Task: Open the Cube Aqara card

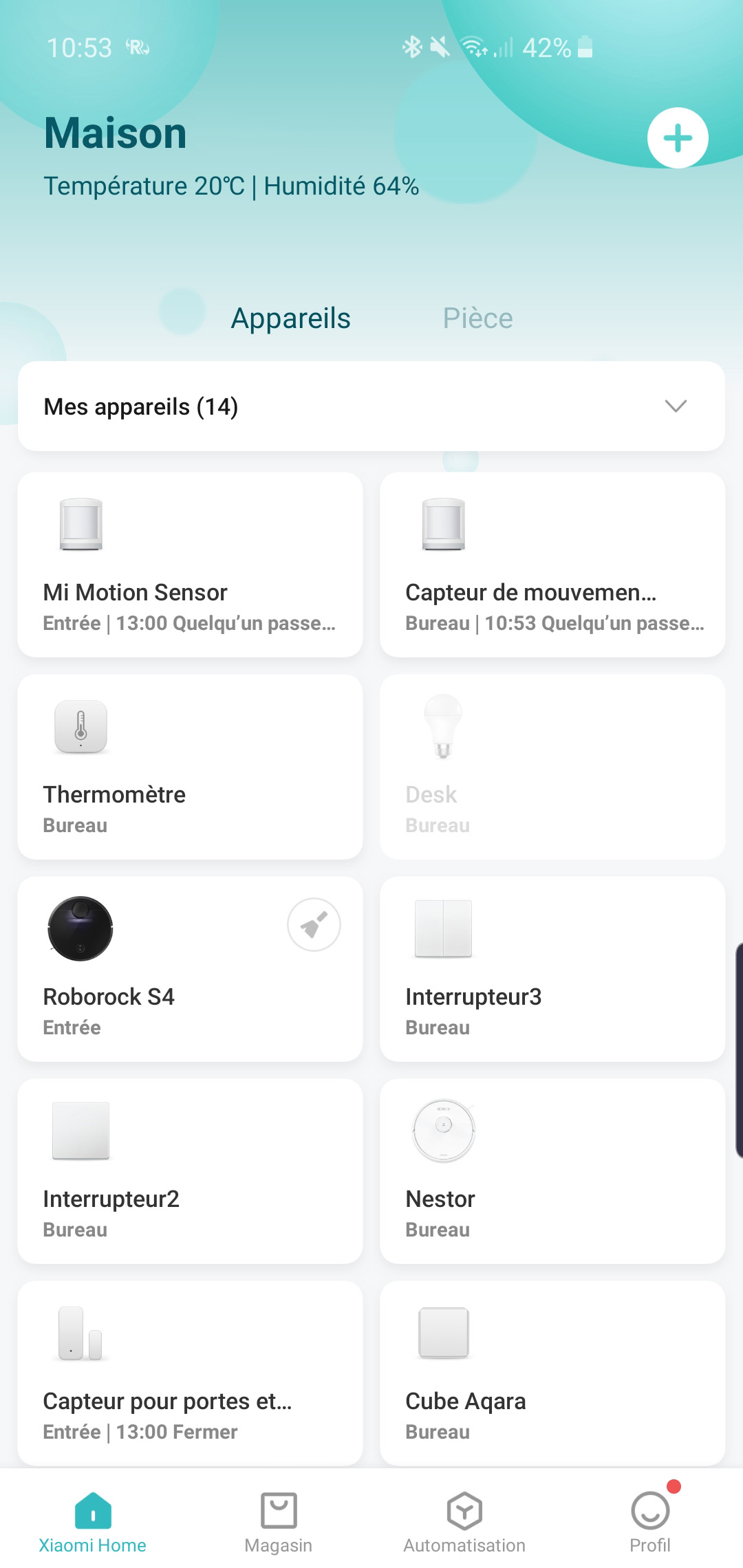Action: point(552,1373)
